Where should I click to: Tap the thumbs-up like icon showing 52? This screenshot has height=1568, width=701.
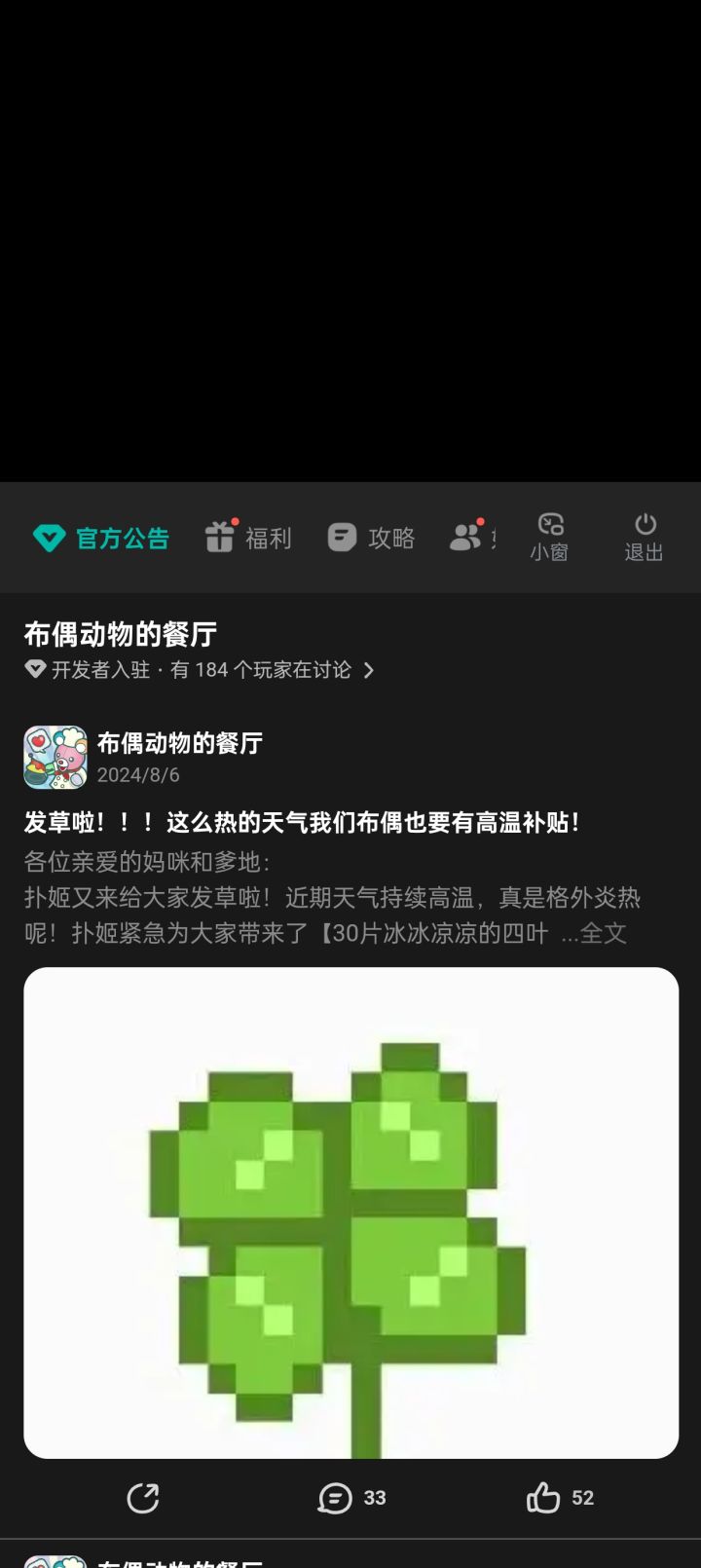(x=543, y=1498)
